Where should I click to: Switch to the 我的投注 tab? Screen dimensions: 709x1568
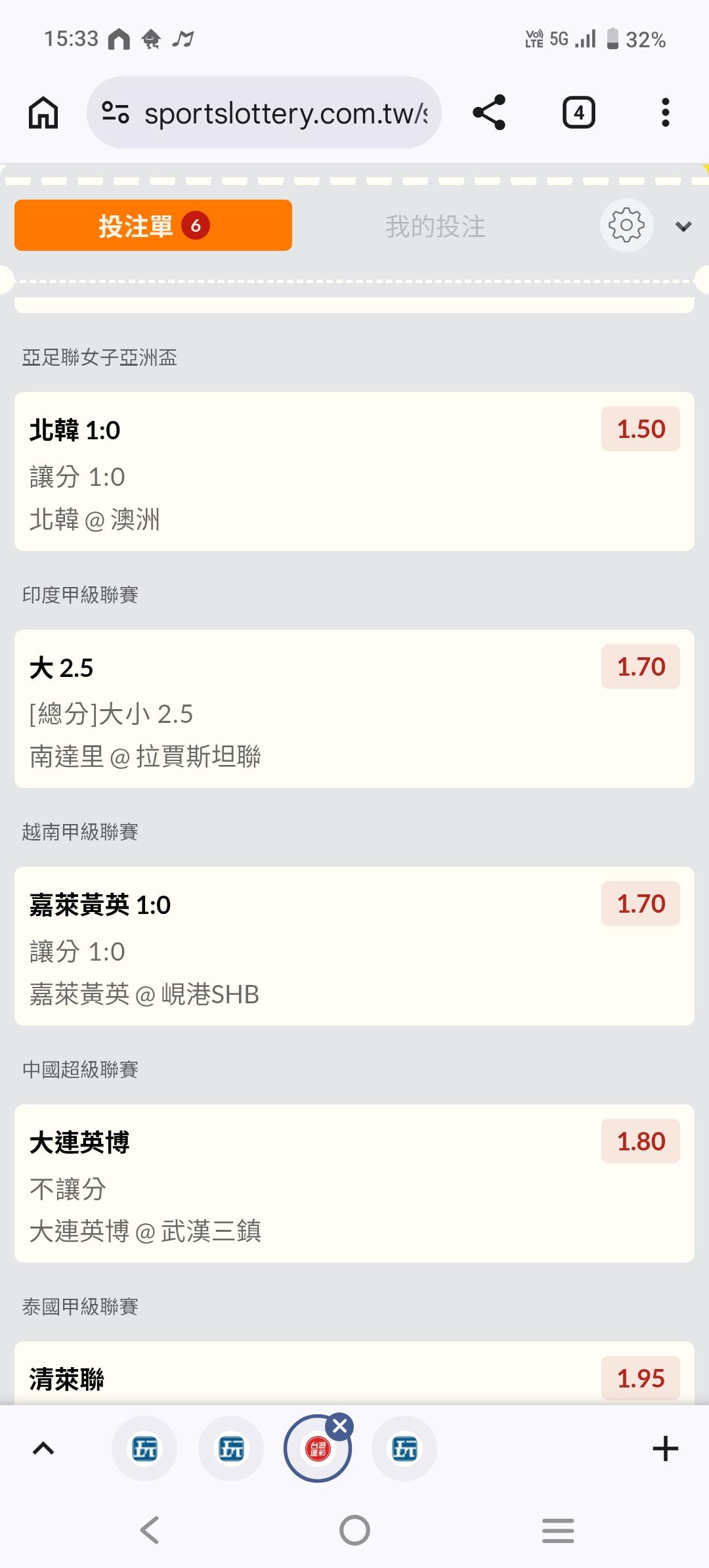click(x=435, y=227)
